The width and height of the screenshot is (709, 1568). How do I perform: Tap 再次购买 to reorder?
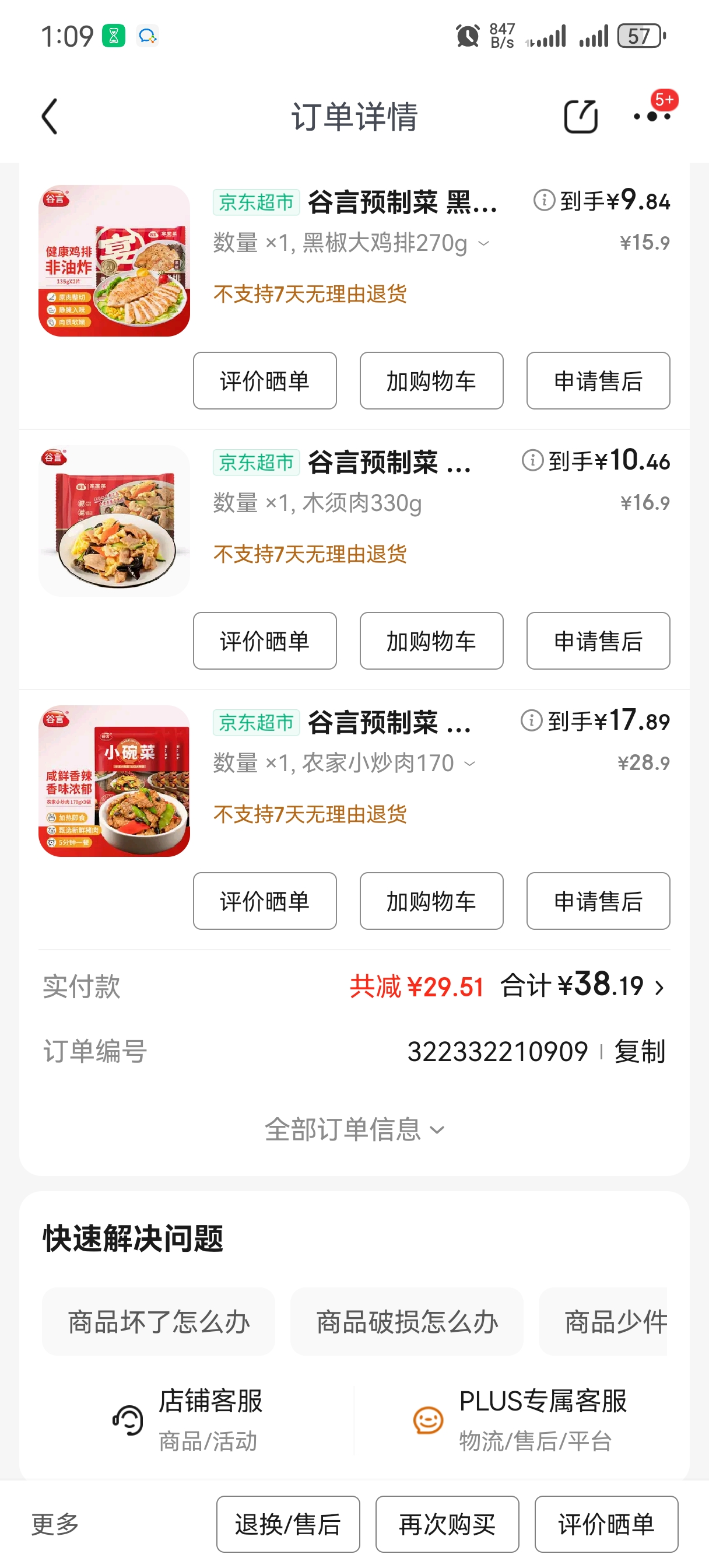[x=447, y=1524]
